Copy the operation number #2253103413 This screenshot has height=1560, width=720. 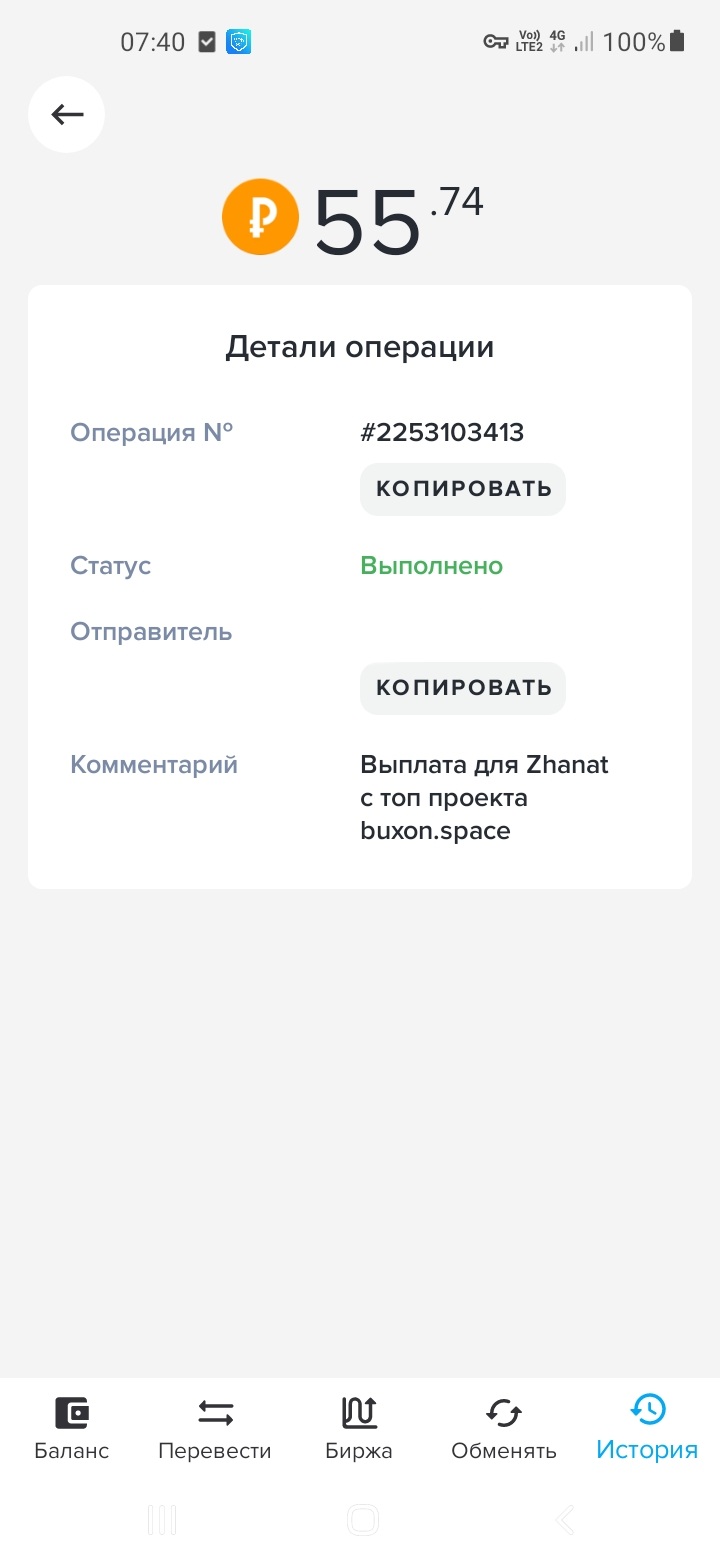click(x=463, y=489)
